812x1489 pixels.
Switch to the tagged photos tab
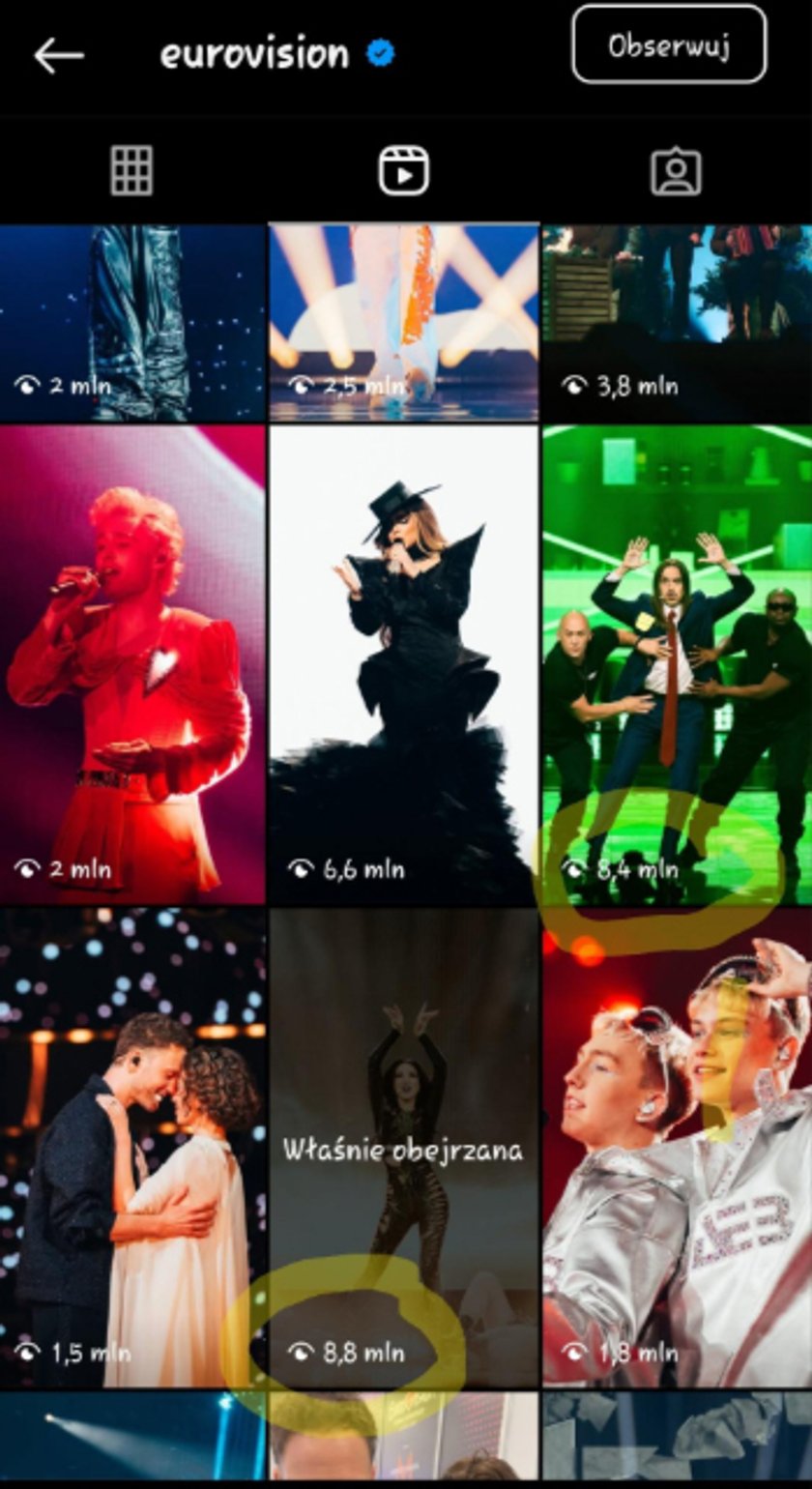(676, 171)
